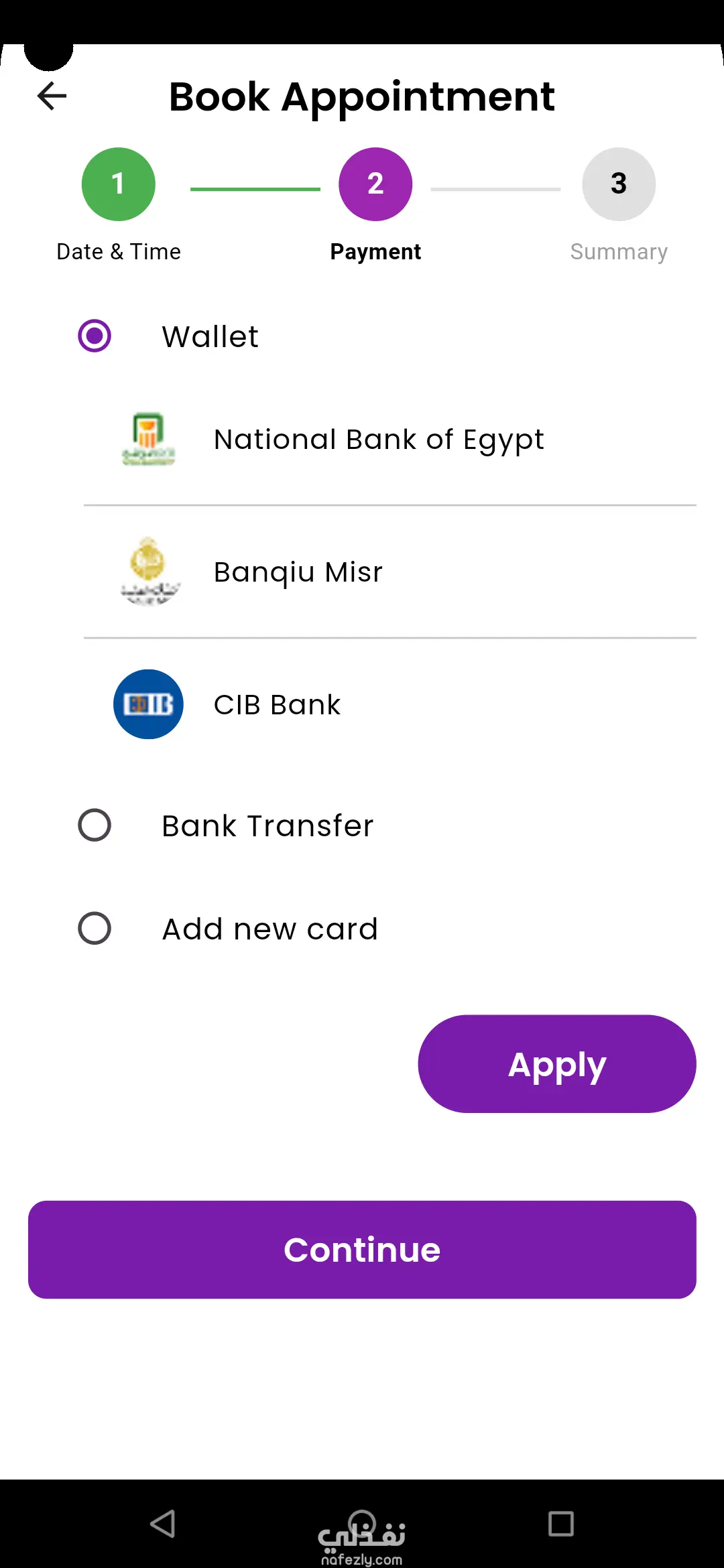Select CIB Bank
The width and height of the screenshot is (724, 1568).
(276, 705)
